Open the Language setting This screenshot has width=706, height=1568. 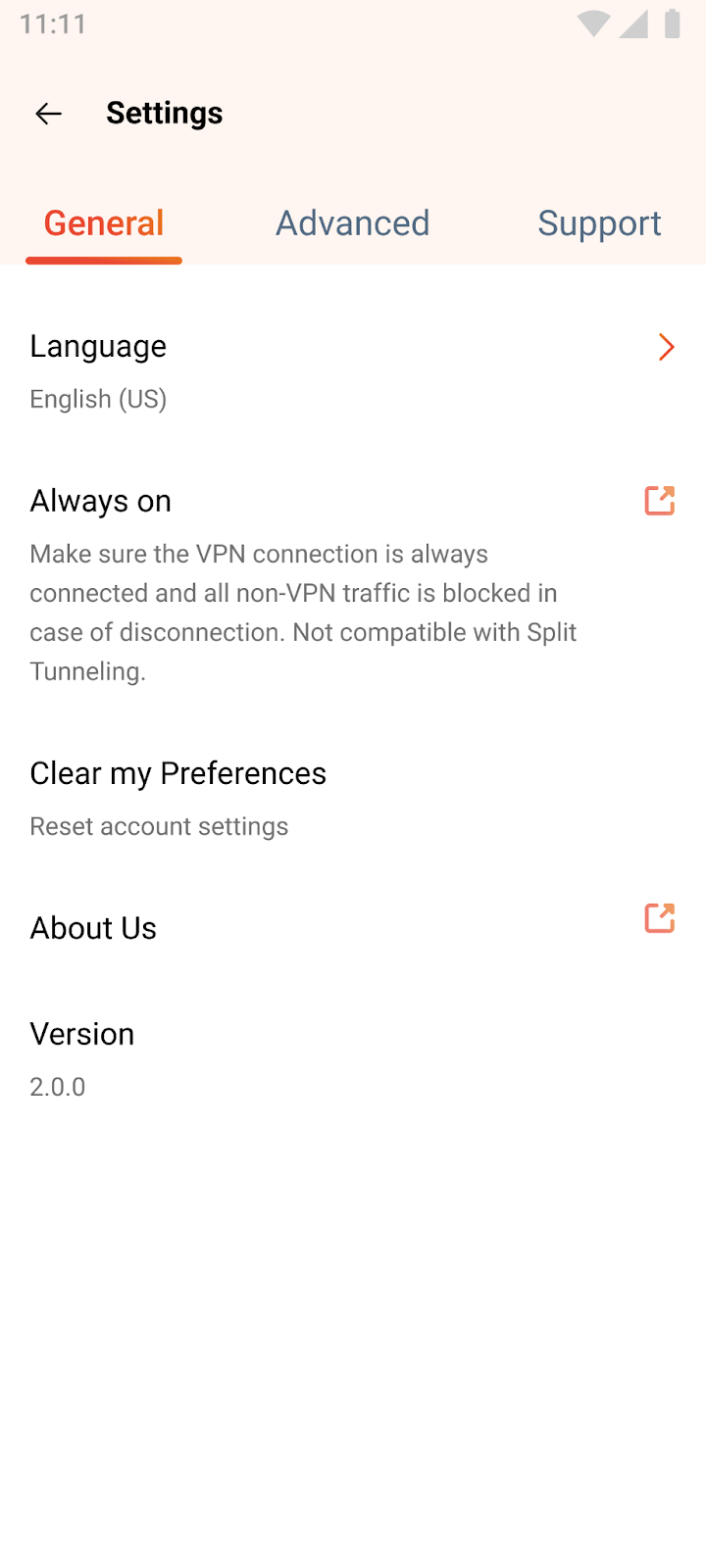pos(353,370)
